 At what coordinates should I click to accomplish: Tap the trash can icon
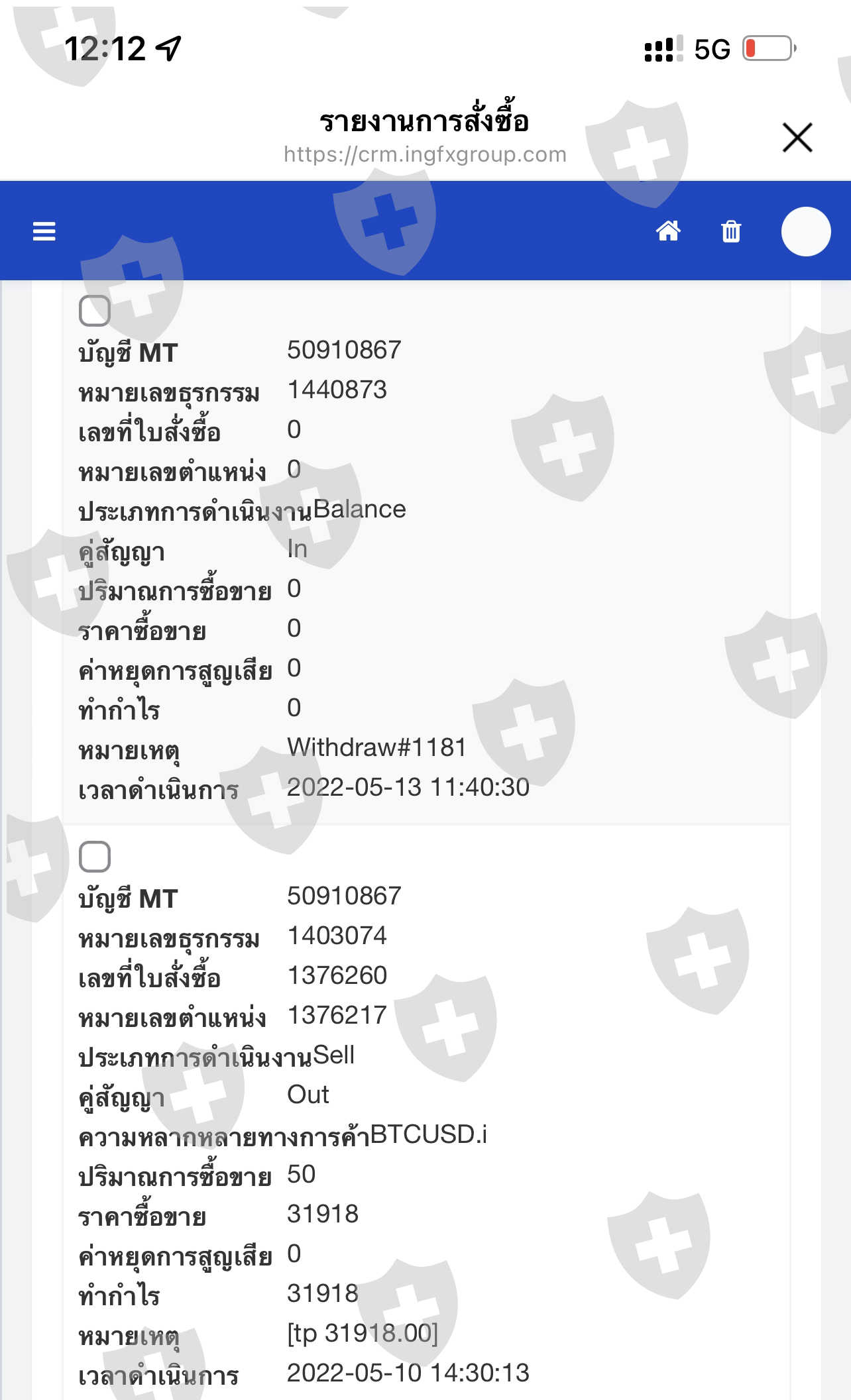[731, 231]
